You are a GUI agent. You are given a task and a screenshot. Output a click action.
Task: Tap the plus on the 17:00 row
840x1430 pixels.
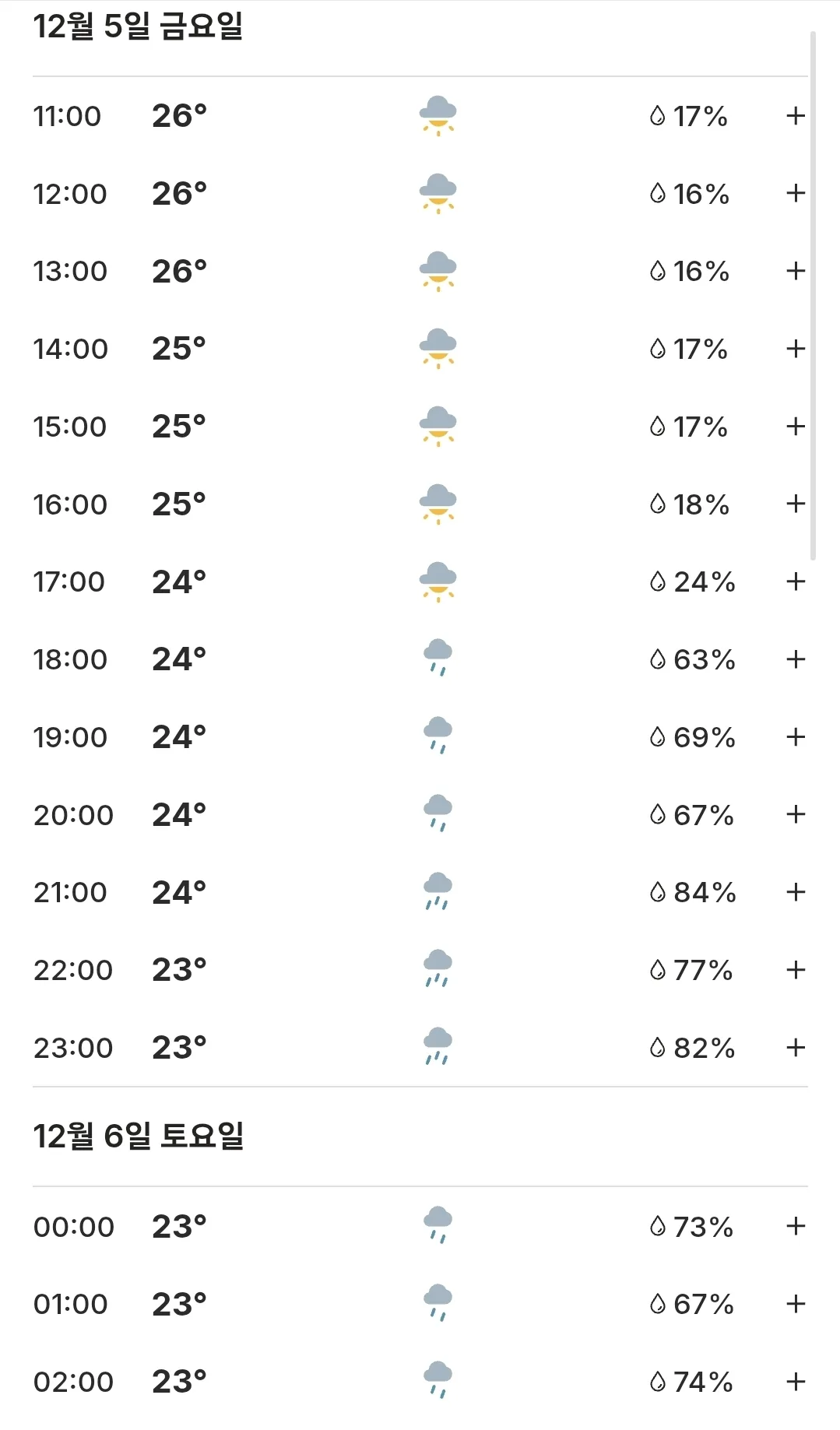[x=795, y=581]
